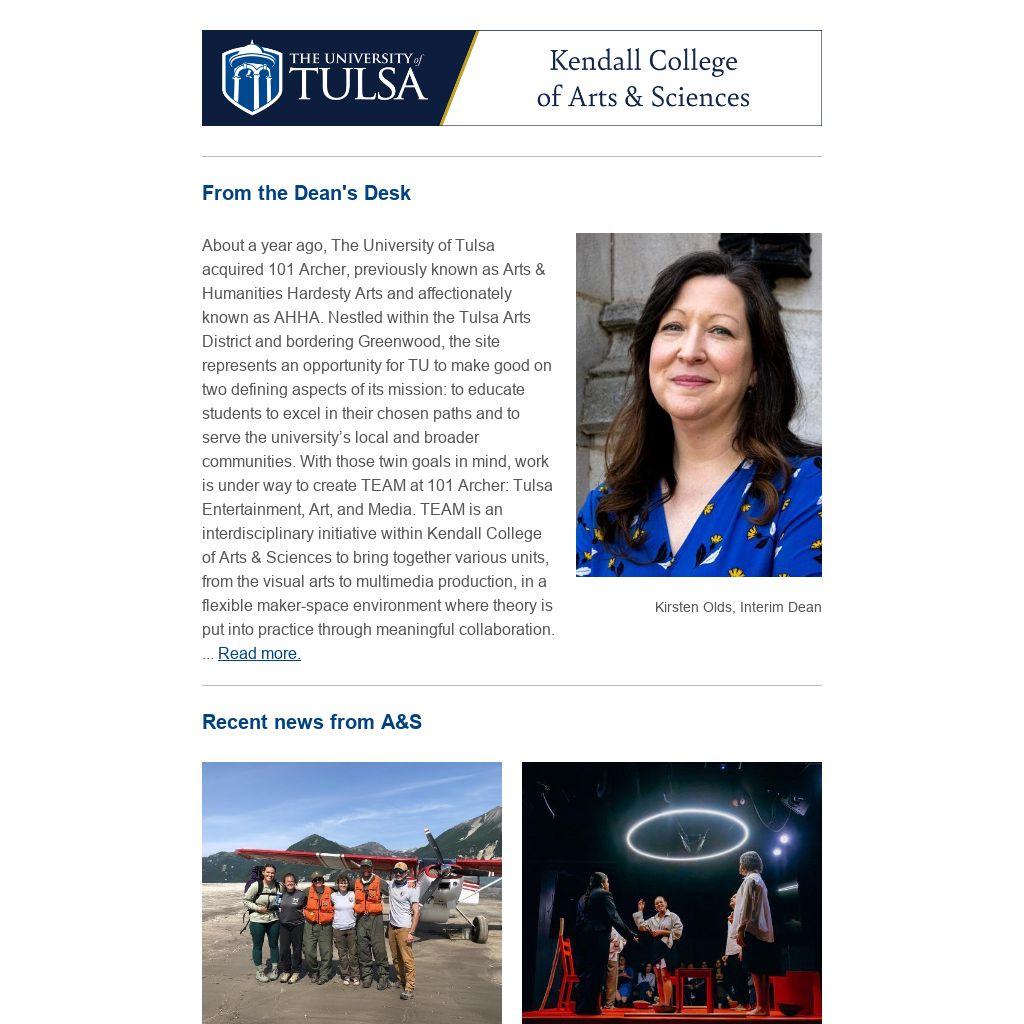Open the news photo of group by airplane
The width and height of the screenshot is (1024, 1024).
[352, 892]
